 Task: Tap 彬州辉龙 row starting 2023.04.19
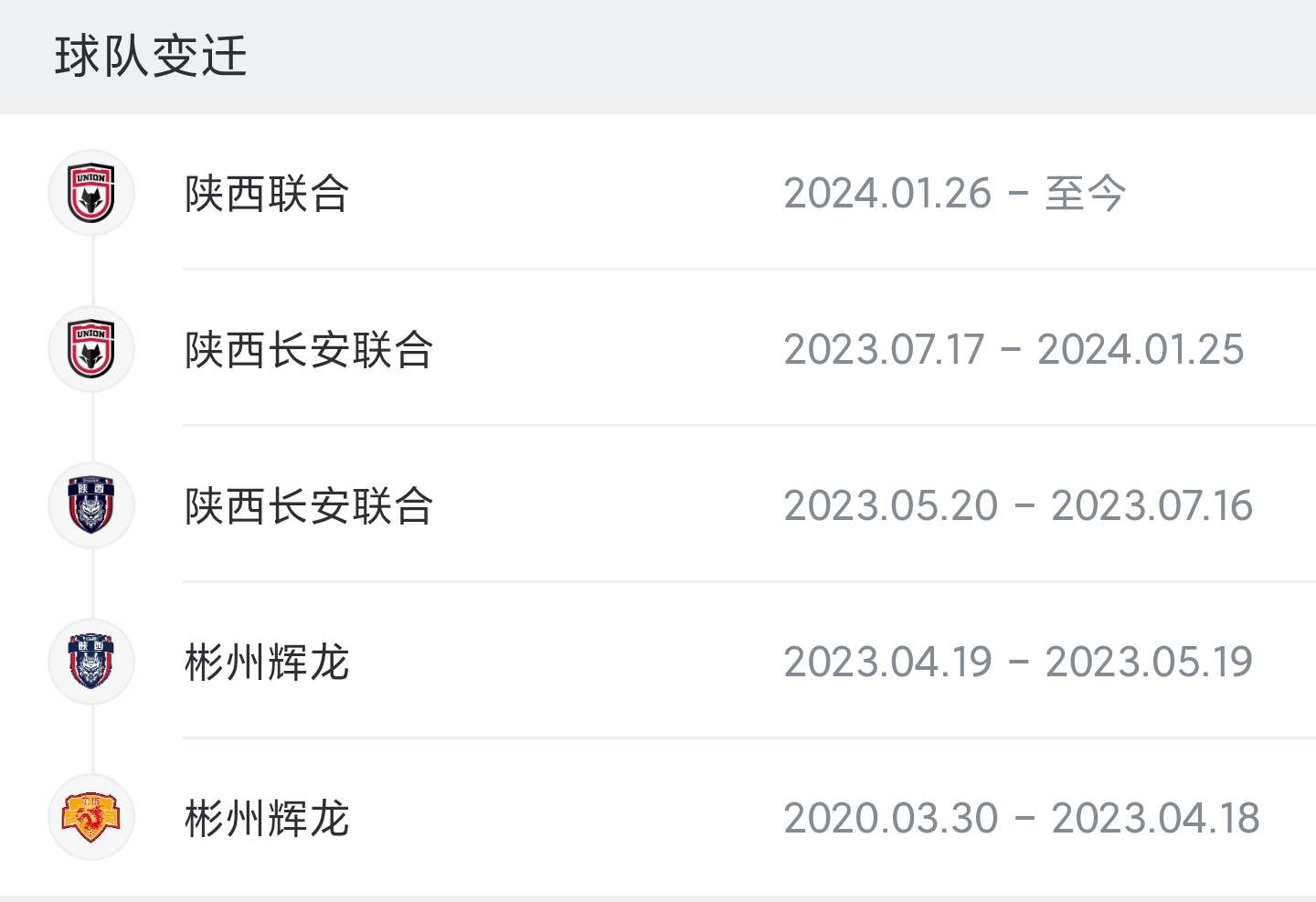pyautogui.click(x=658, y=662)
